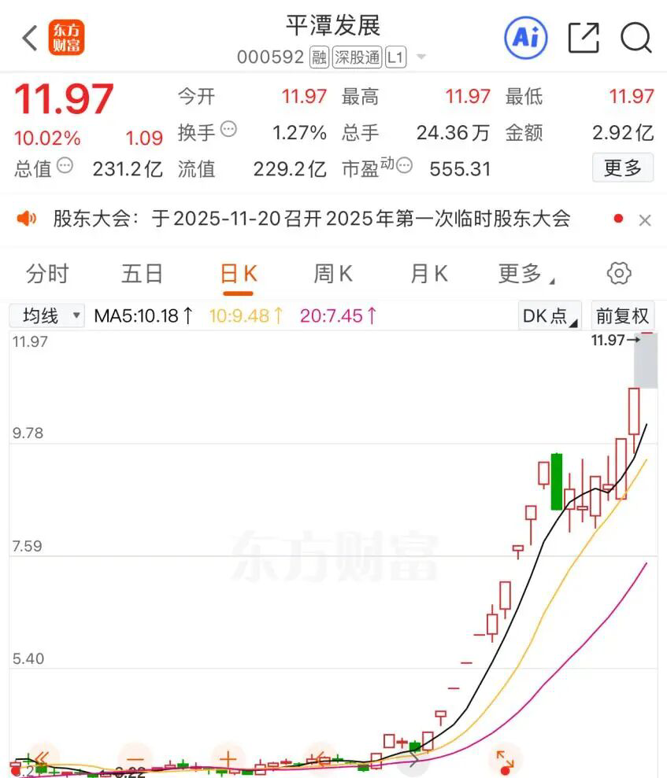The width and height of the screenshot is (667, 778).
Task: Switch to the 五日 chart tab
Action: pyautogui.click(x=142, y=273)
